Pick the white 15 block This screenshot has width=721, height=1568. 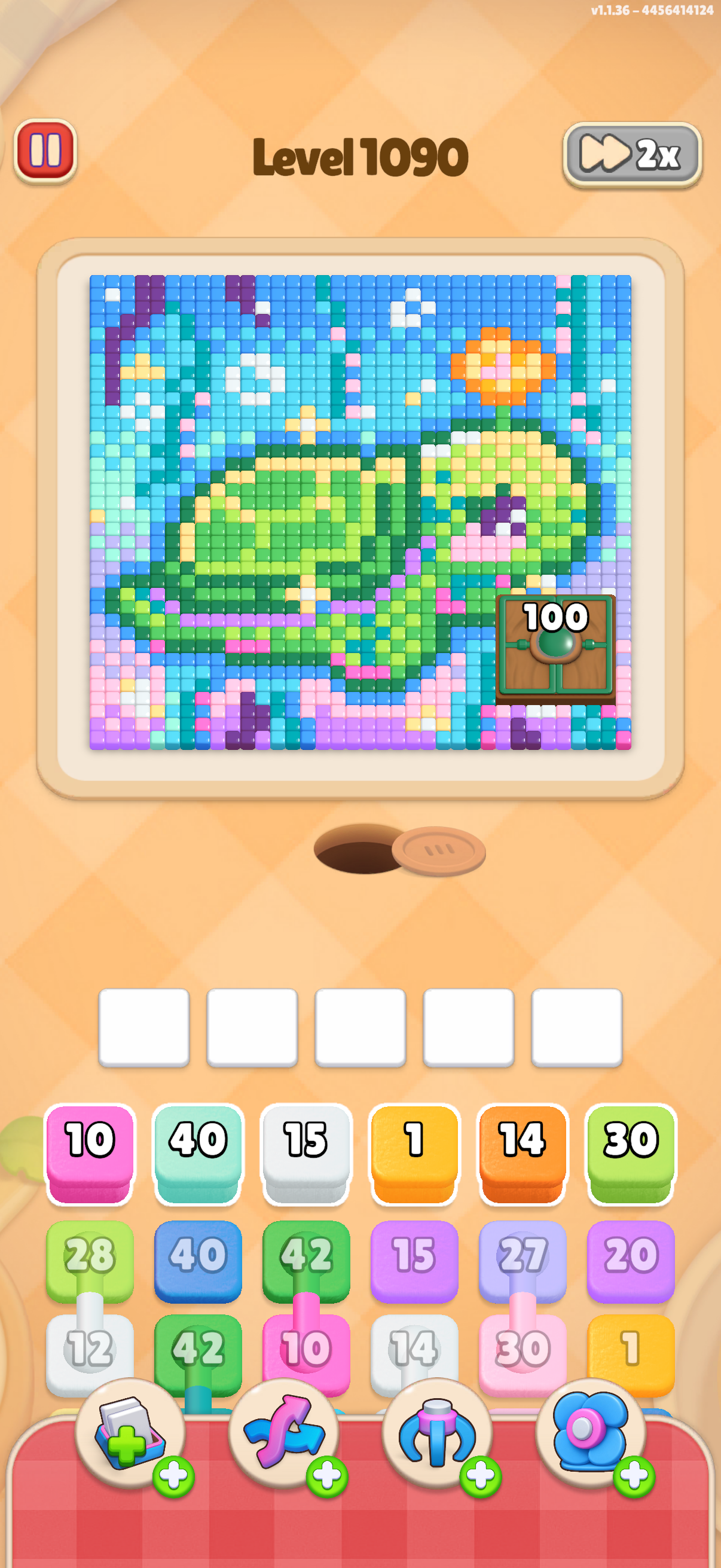point(306,1154)
